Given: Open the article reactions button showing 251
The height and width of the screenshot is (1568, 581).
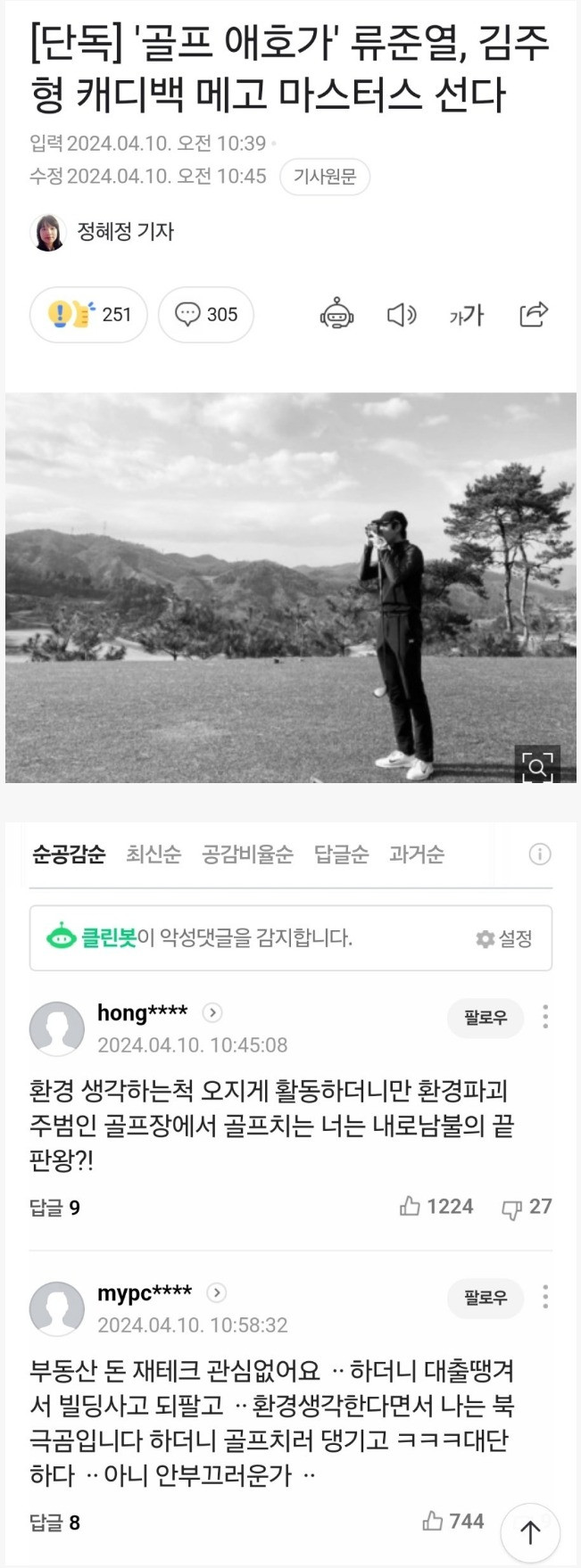Looking at the screenshot, I should tap(89, 314).
